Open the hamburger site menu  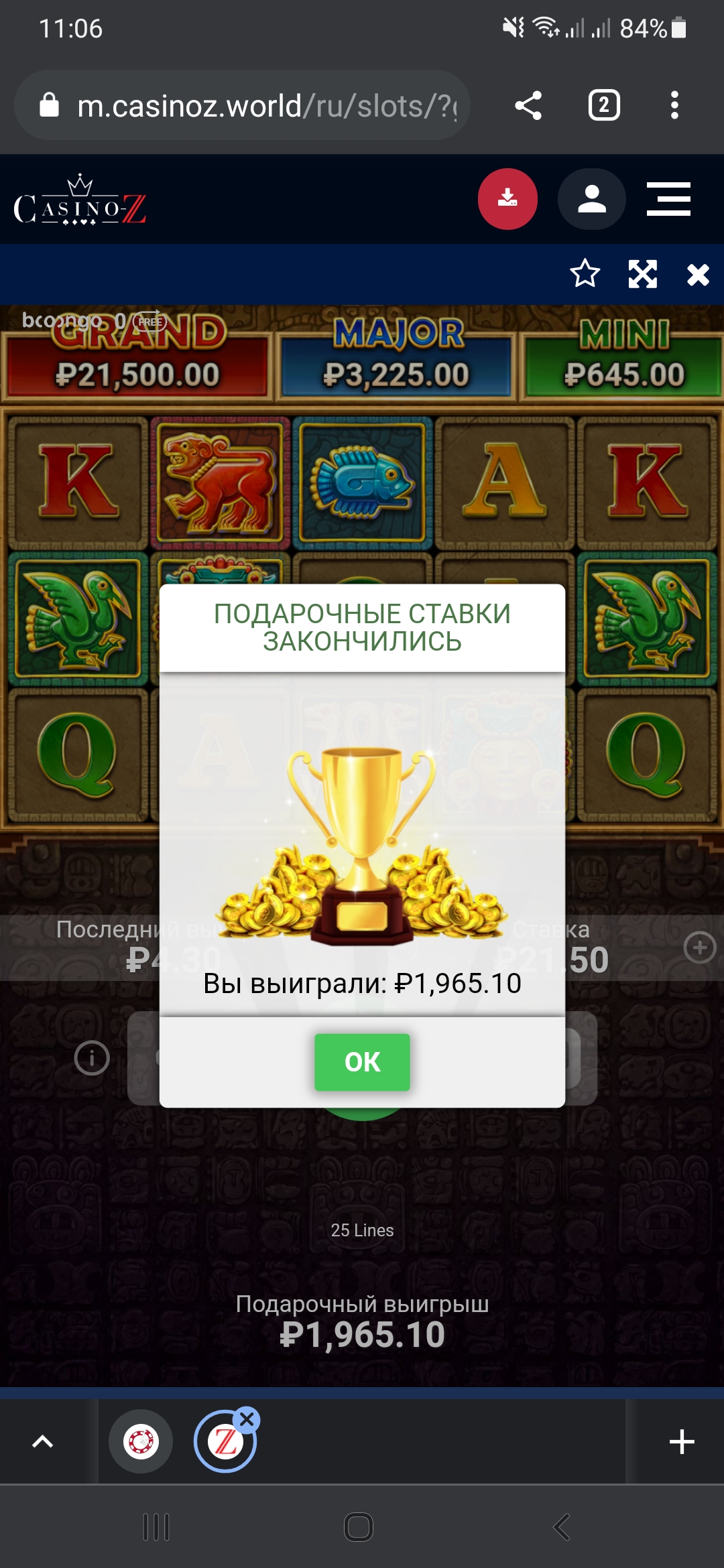pyautogui.click(x=668, y=199)
